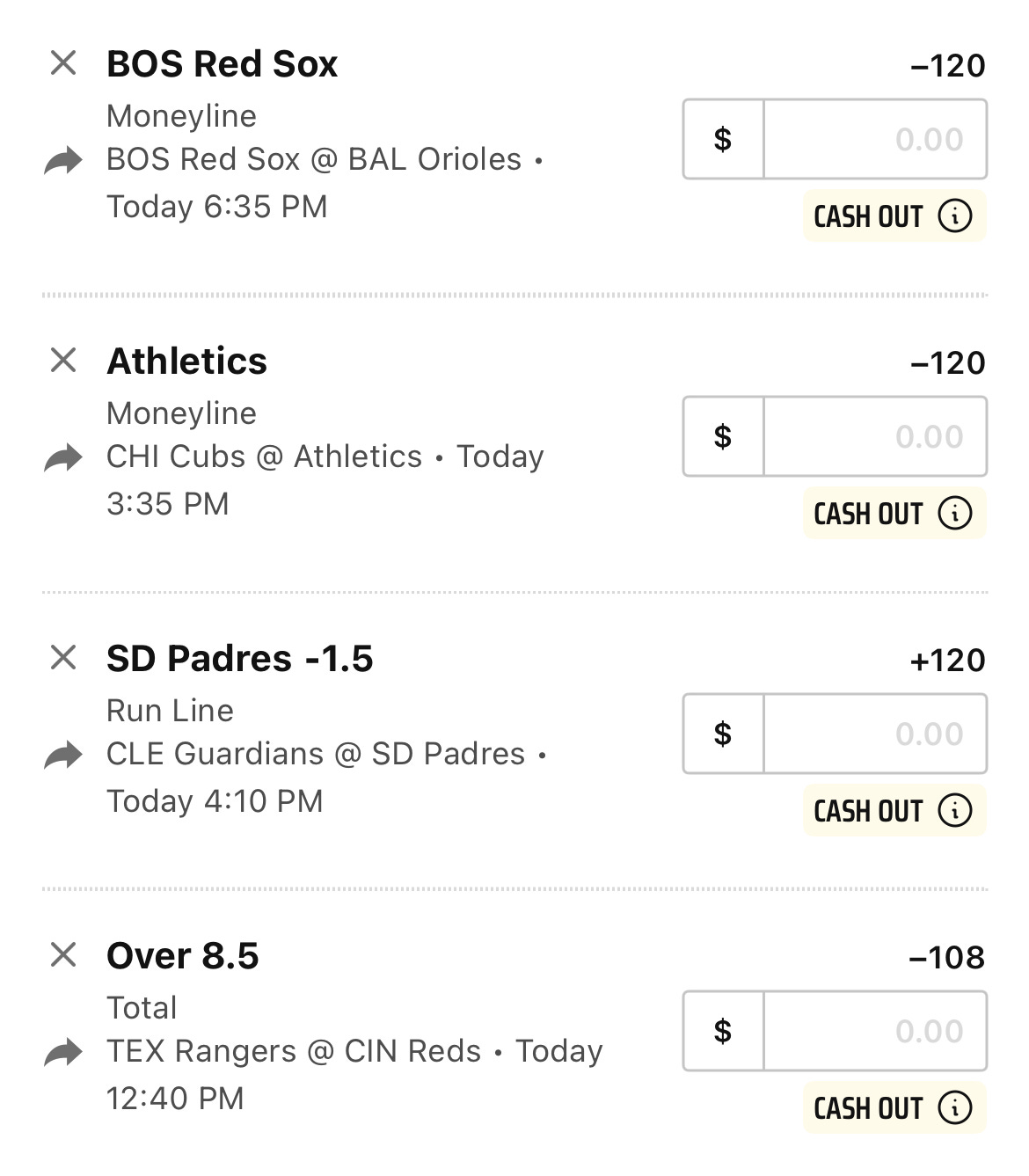Image resolution: width=1029 pixels, height=1176 pixels.
Task: Remove the SD Padres -1.5 bet
Action: tap(63, 658)
